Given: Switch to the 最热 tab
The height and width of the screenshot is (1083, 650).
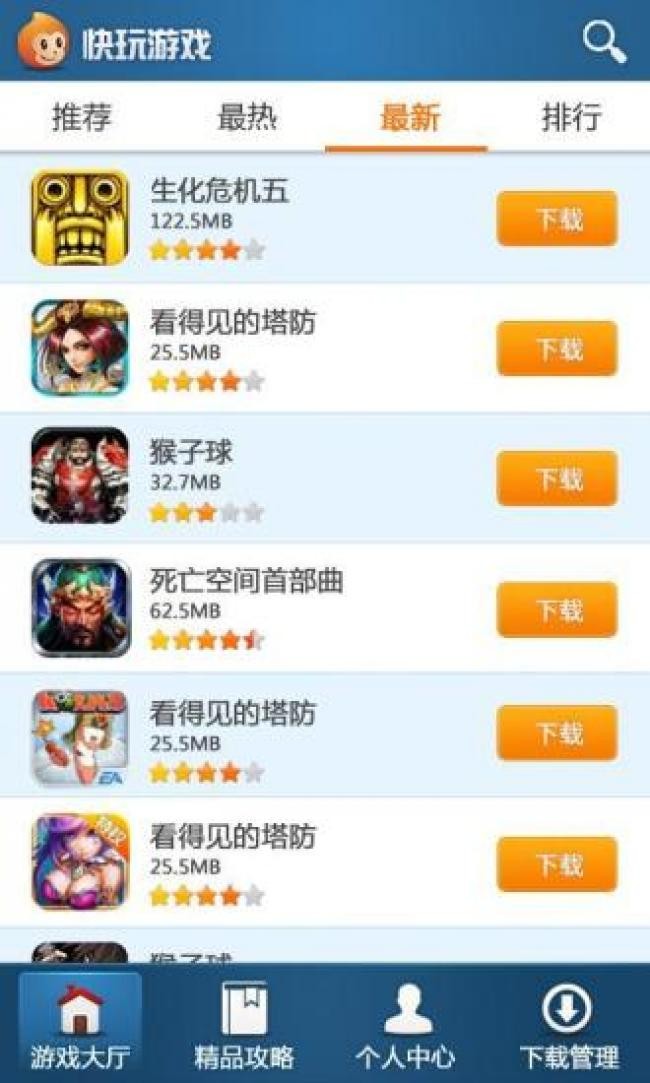Looking at the screenshot, I should pos(246,117).
